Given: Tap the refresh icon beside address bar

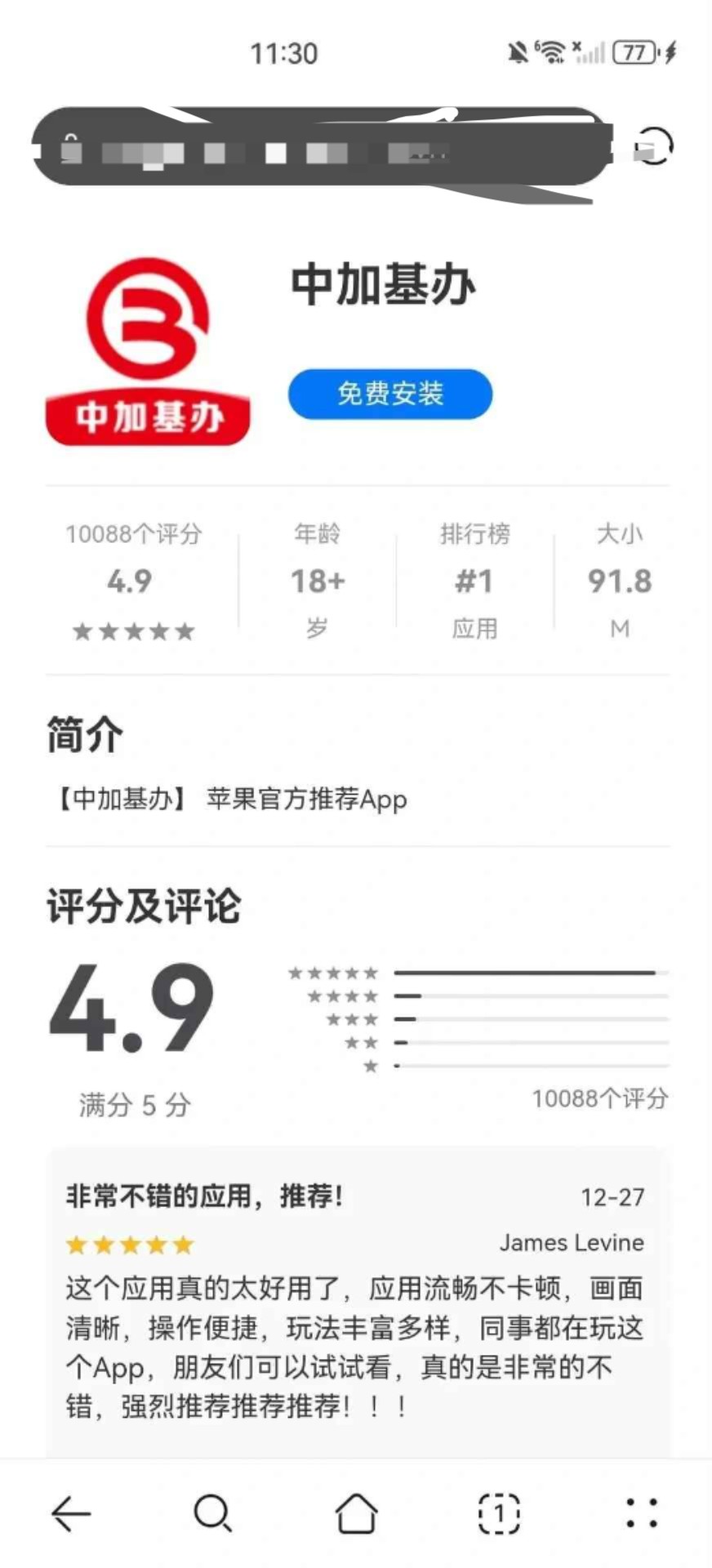Looking at the screenshot, I should [x=652, y=147].
